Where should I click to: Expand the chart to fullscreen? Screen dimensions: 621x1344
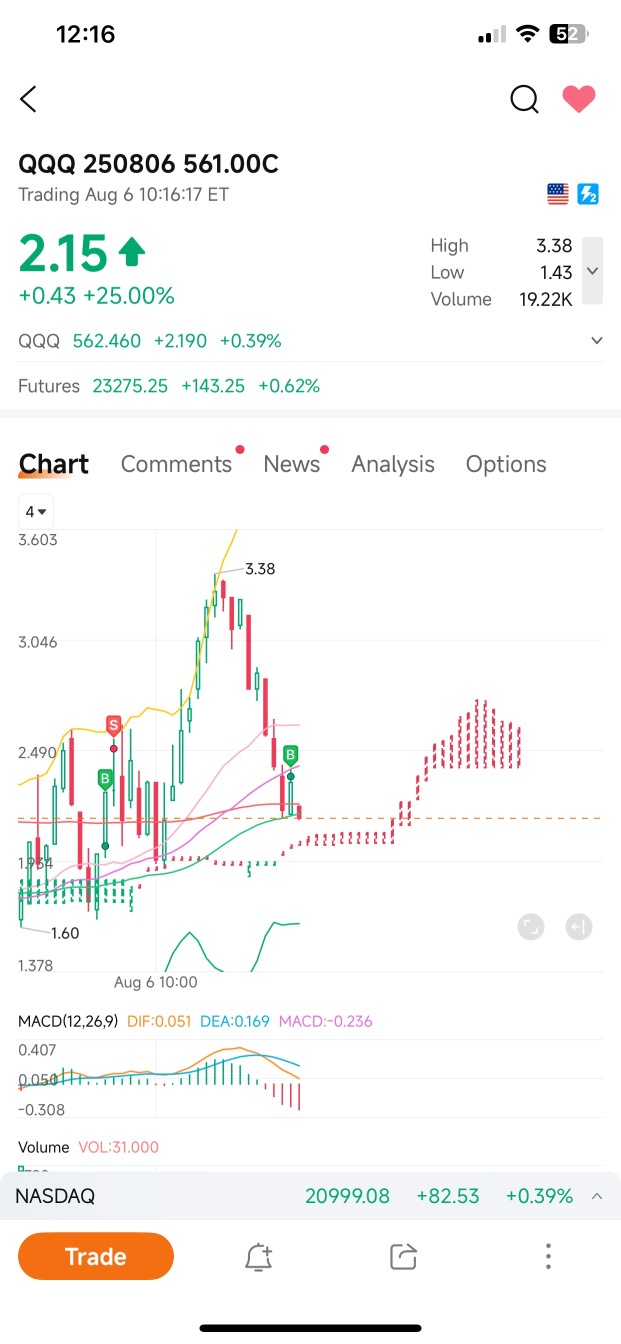point(531,927)
